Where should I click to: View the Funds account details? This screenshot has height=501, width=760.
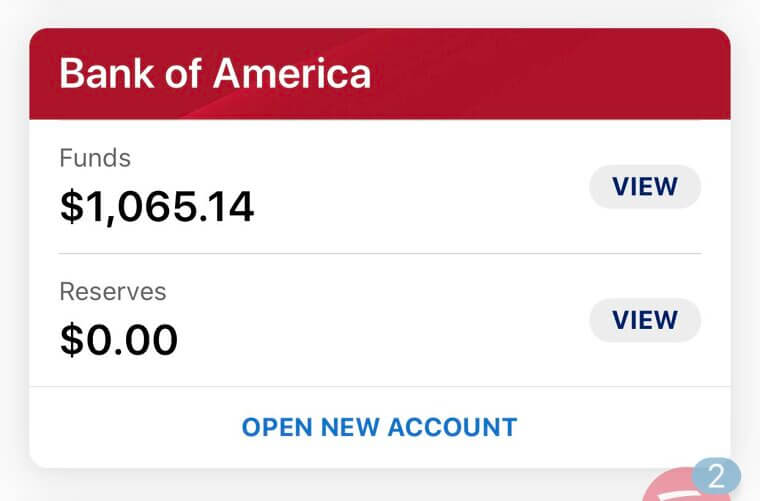645,187
